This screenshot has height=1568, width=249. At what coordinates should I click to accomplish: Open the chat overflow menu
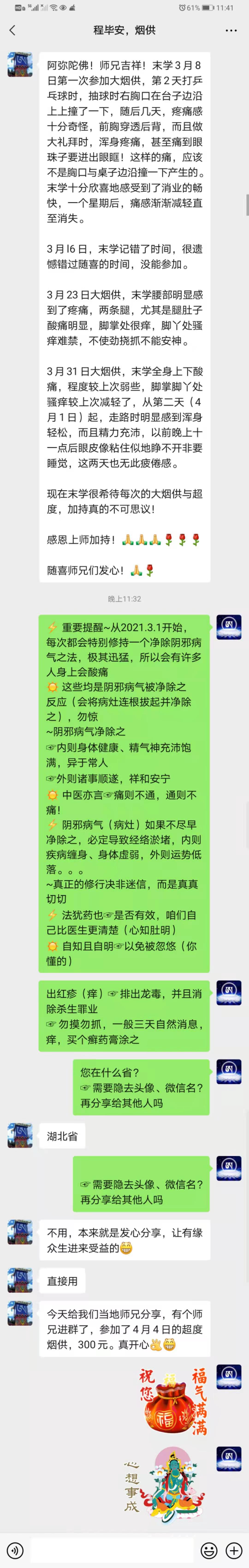coord(231,30)
